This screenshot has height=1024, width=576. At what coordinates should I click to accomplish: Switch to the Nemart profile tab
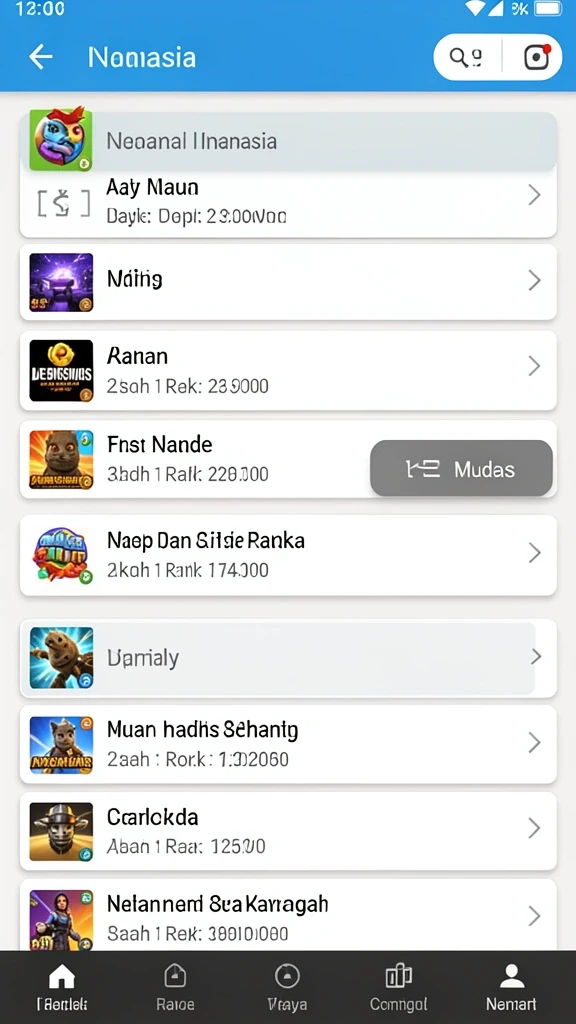[x=511, y=987]
